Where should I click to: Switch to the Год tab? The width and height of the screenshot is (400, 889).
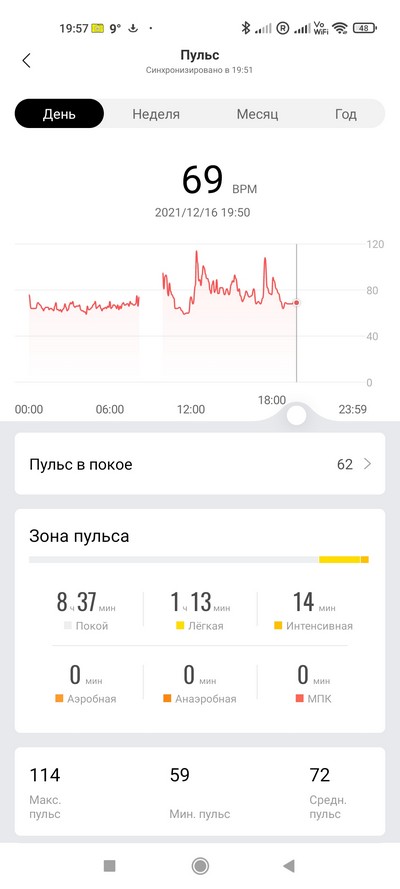[x=345, y=114]
